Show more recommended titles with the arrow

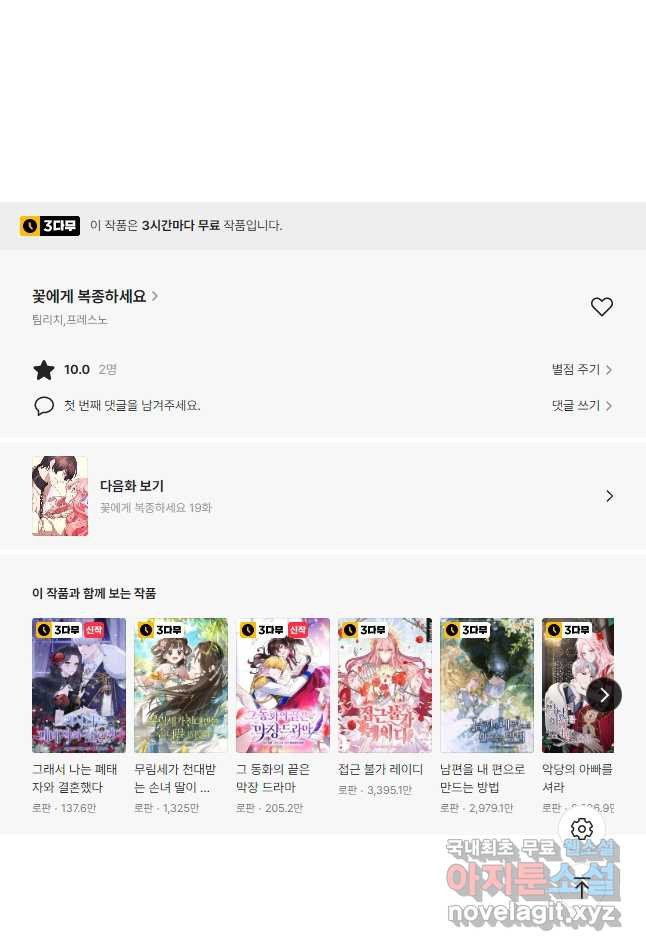tap(603, 695)
